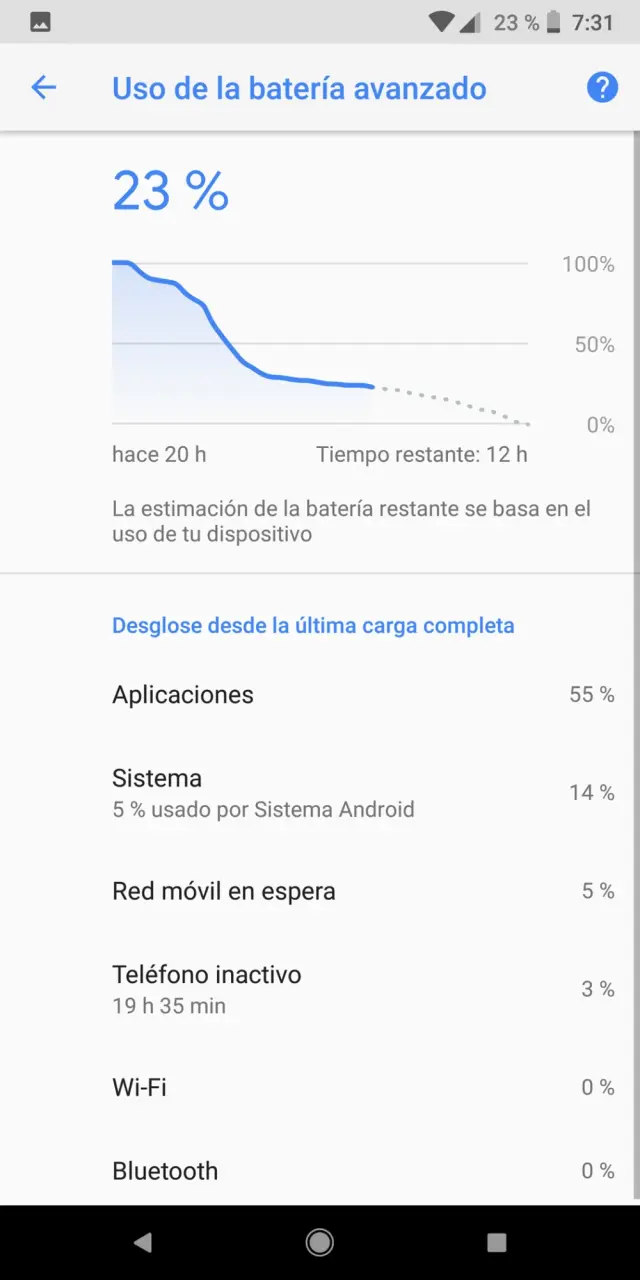This screenshot has height=1280, width=640.
Task: Tap the system home button
Action: (x=320, y=1242)
